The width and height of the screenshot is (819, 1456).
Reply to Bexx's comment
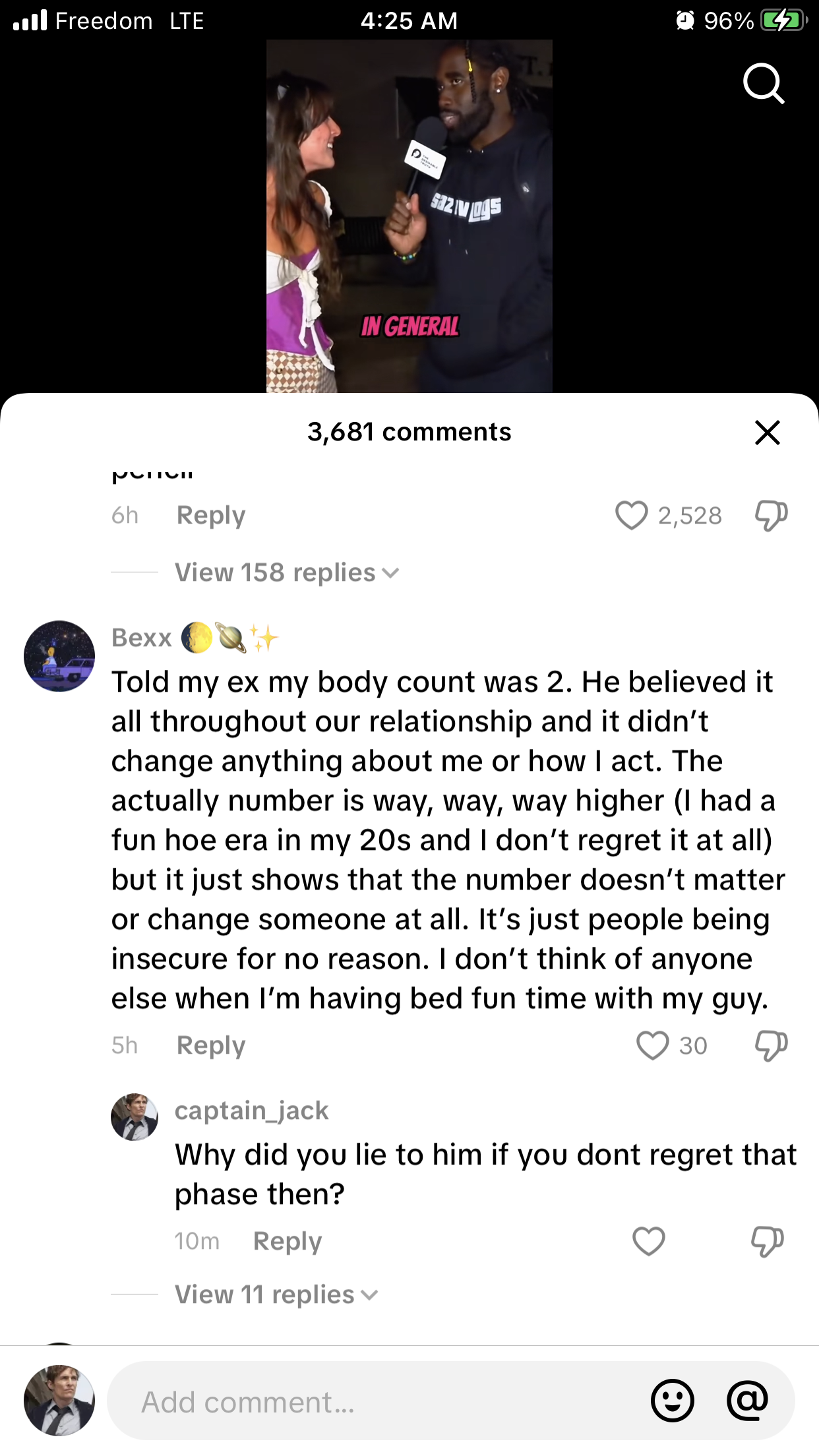211,1046
